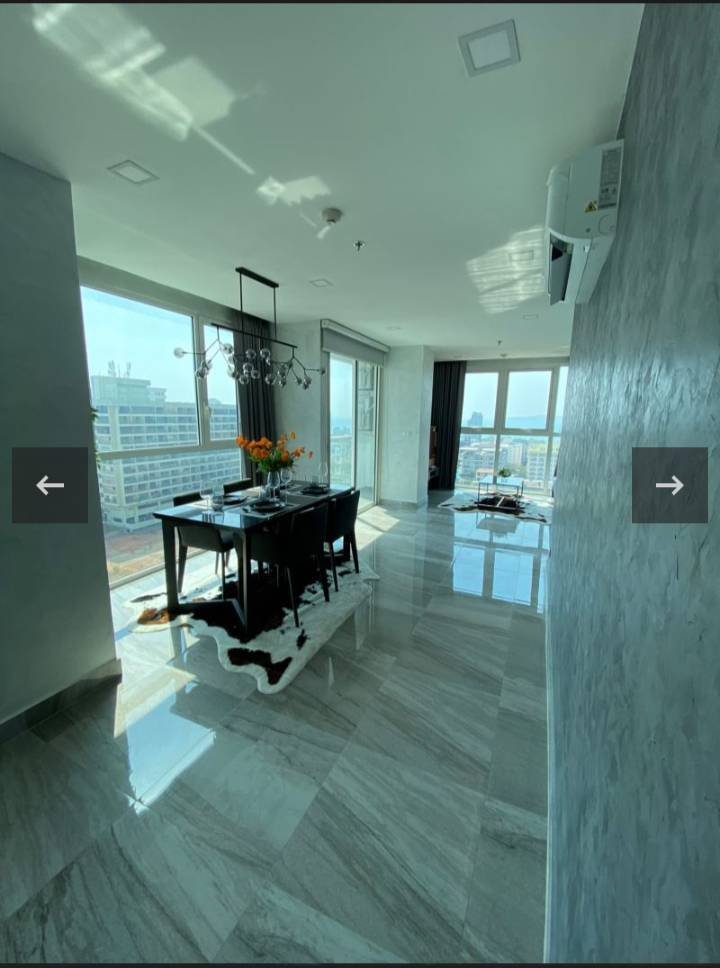This screenshot has height=968, width=720.
Task: Go to the next photo
Action: [x=669, y=485]
